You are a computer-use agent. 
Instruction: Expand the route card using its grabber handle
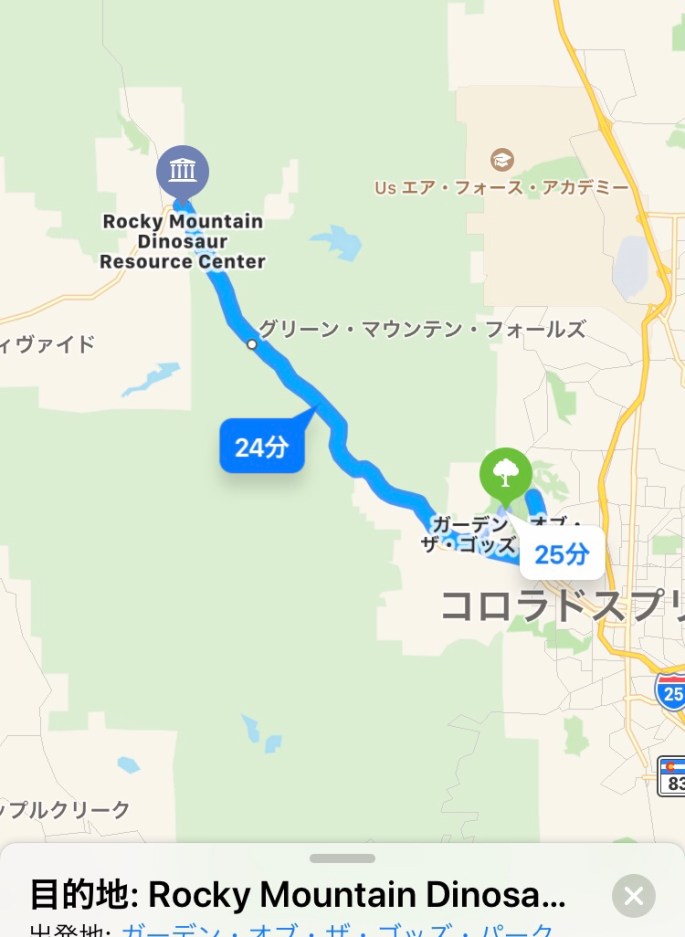point(342,858)
